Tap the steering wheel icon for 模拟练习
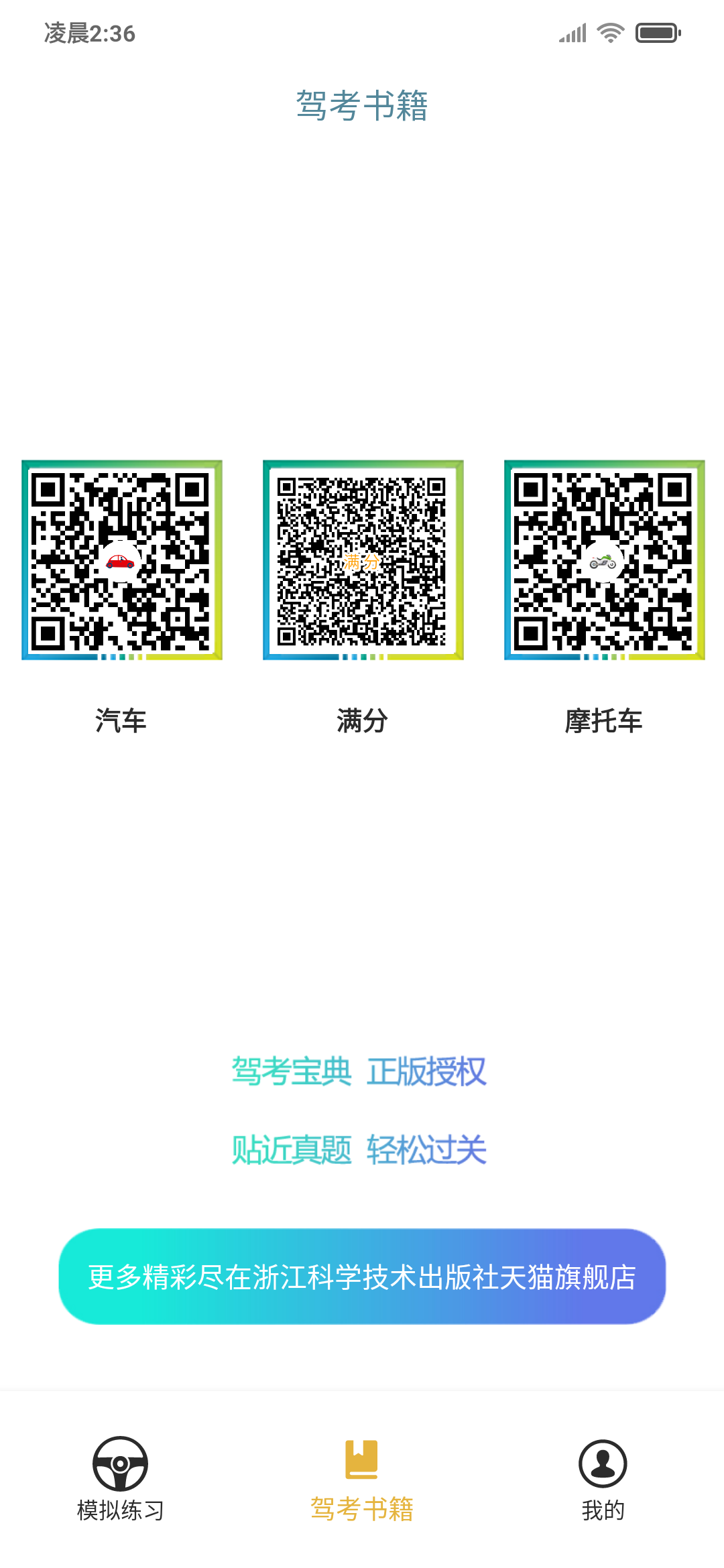 (x=119, y=1467)
